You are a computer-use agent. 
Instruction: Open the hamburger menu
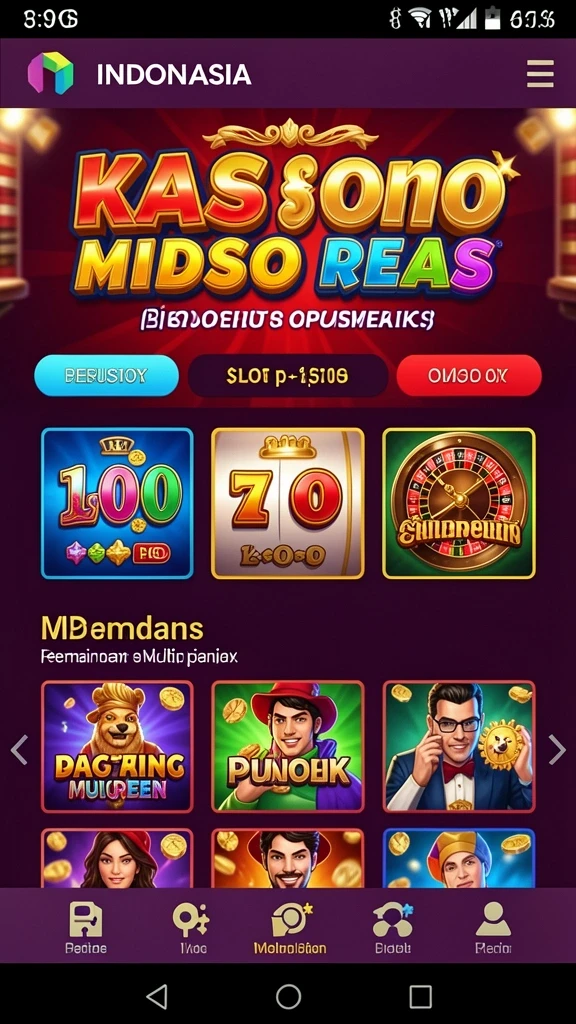[x=540, y=73]
